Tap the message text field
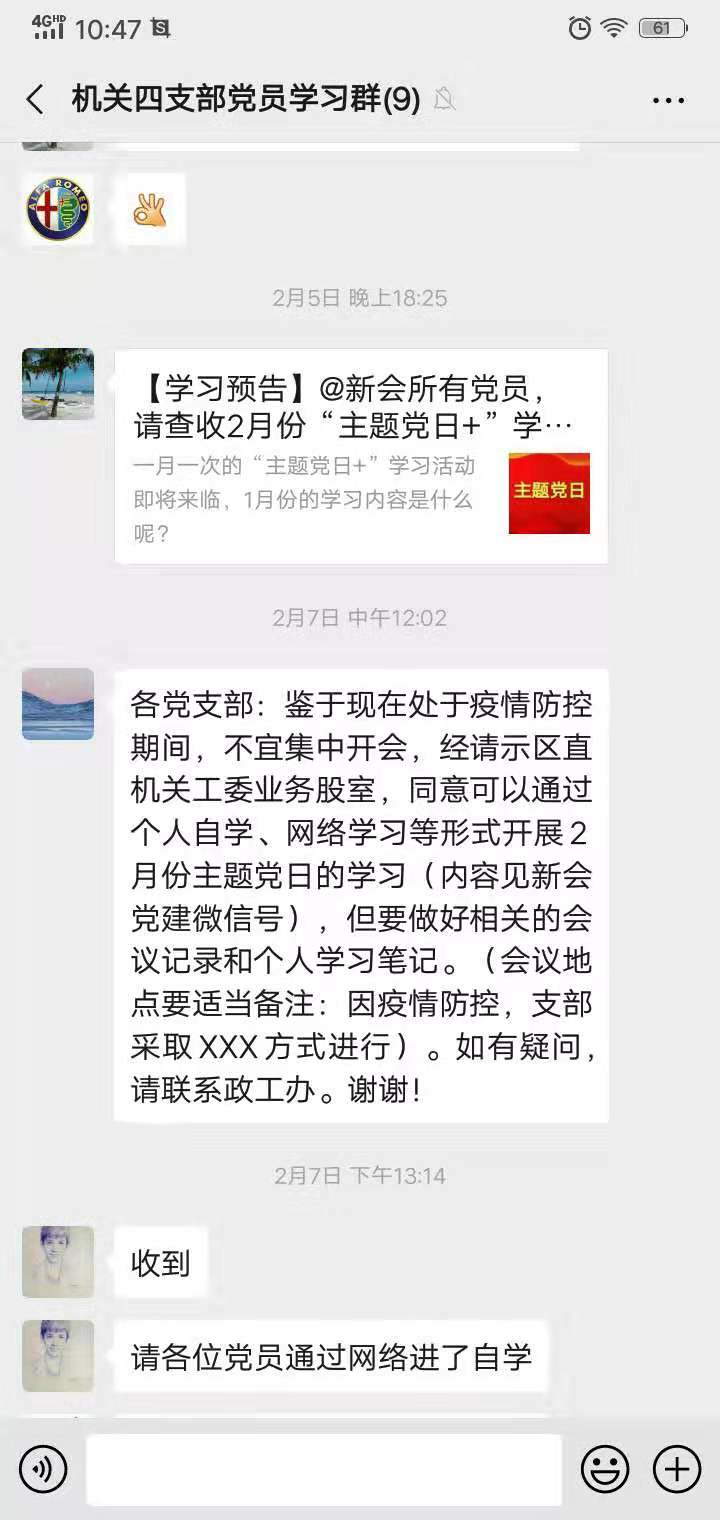This screenshot has width=720, height=1520. click(x=324, y=1469)
